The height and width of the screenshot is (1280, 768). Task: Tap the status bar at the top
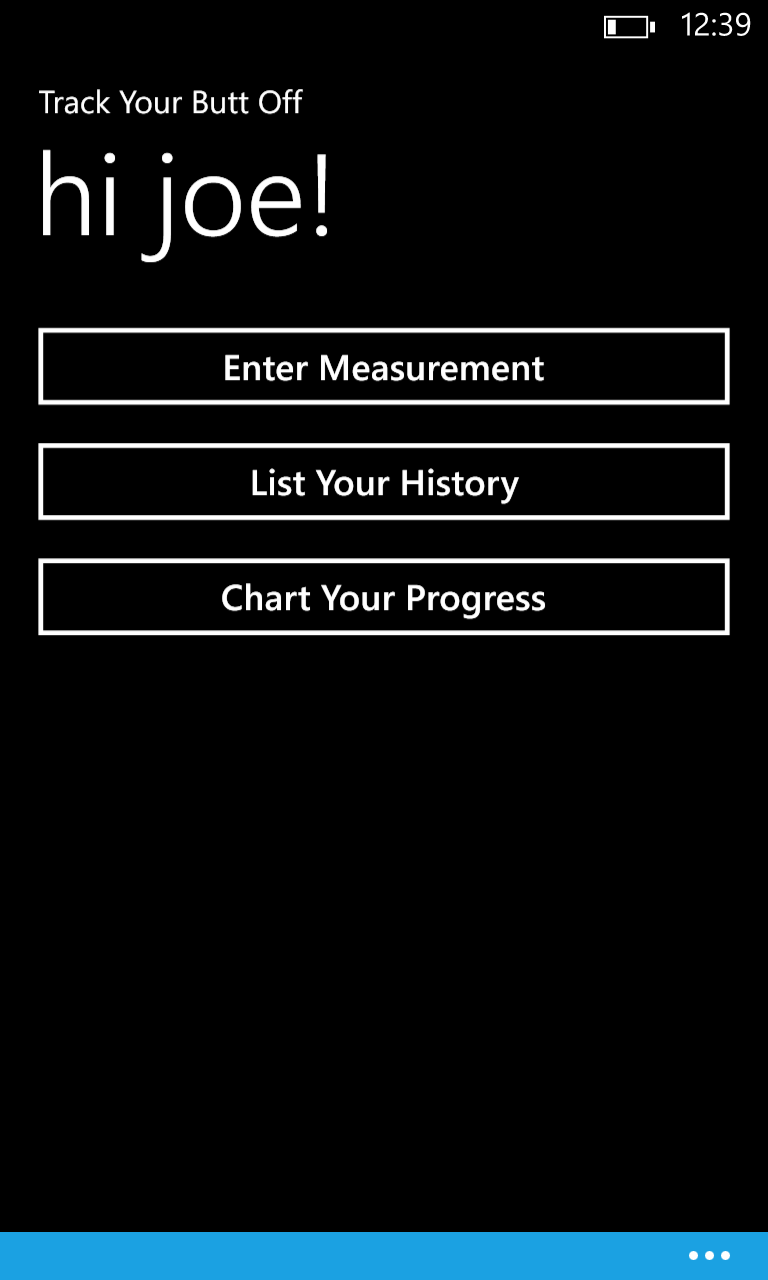(x=384, y=26)
